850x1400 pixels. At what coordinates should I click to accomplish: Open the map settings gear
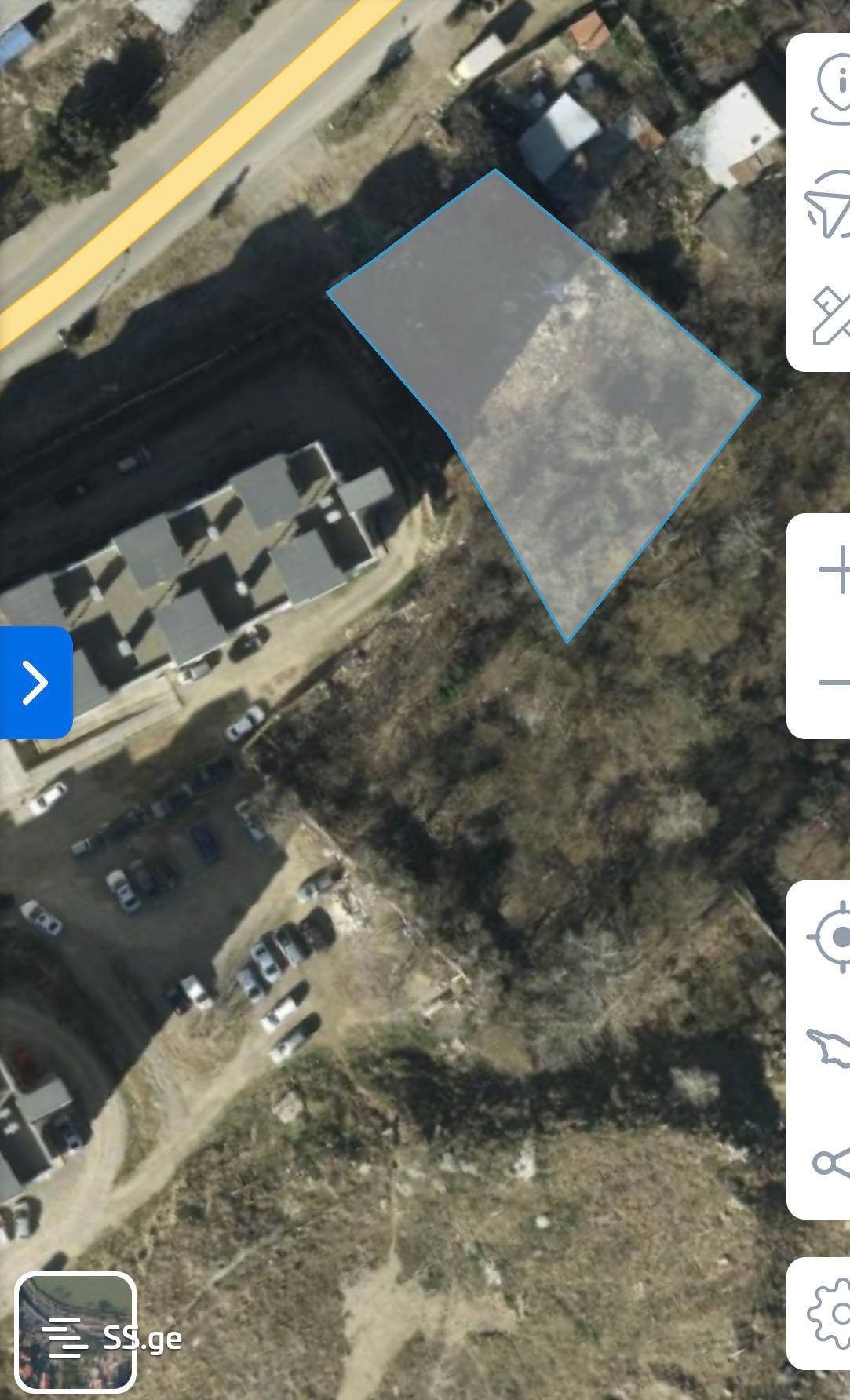pos(832,1314)
